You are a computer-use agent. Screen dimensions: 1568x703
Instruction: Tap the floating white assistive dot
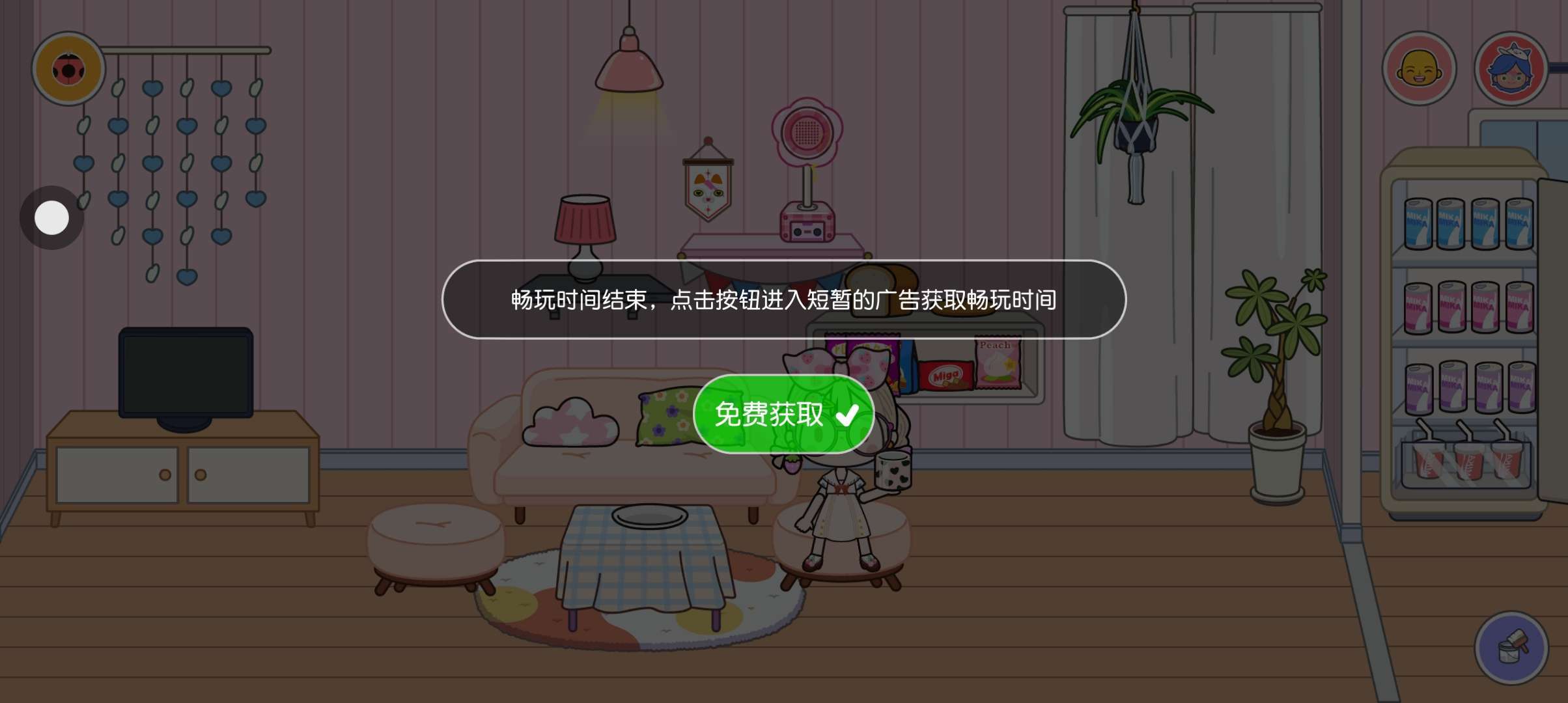pos(51,217)
